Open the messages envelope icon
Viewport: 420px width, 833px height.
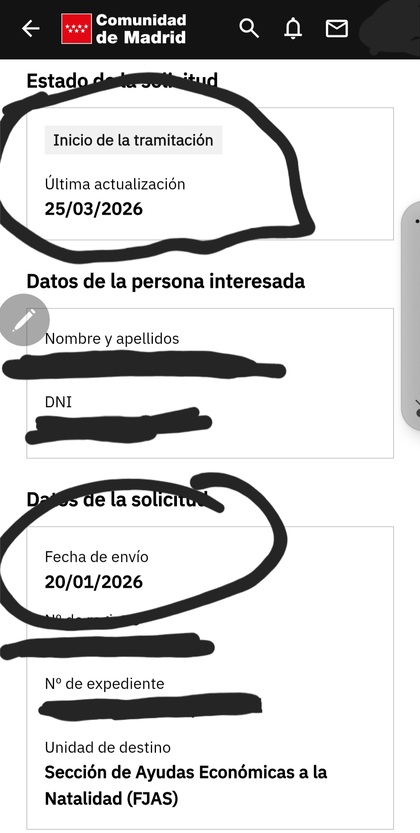click(337, 29)
